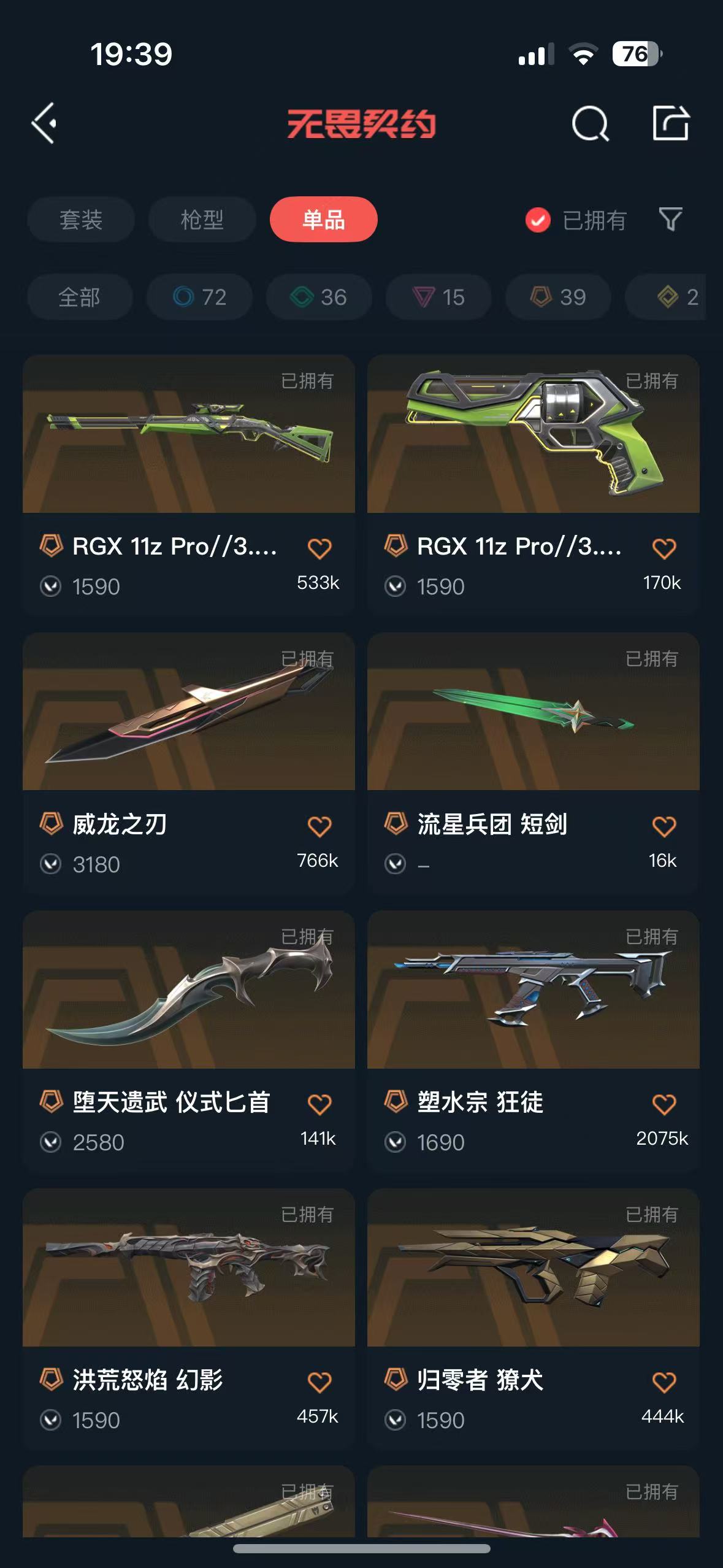This screenshot has width=723, height=1568.
Task: Uncheck the 已拥有 filter checkbox
Action: coord(538,220)
